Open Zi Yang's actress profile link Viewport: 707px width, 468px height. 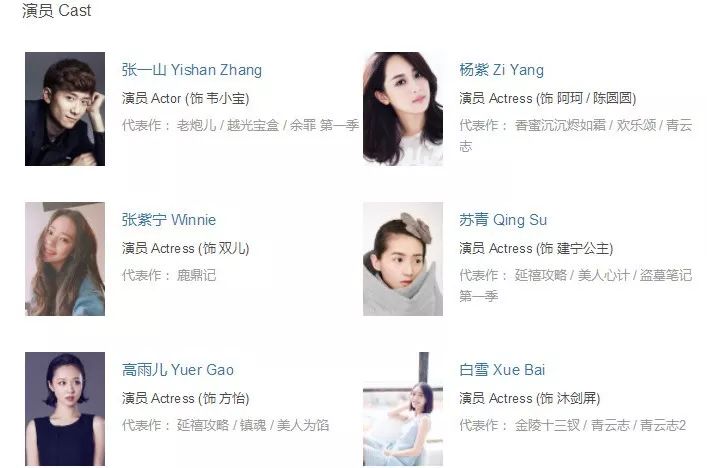point(501,70)
